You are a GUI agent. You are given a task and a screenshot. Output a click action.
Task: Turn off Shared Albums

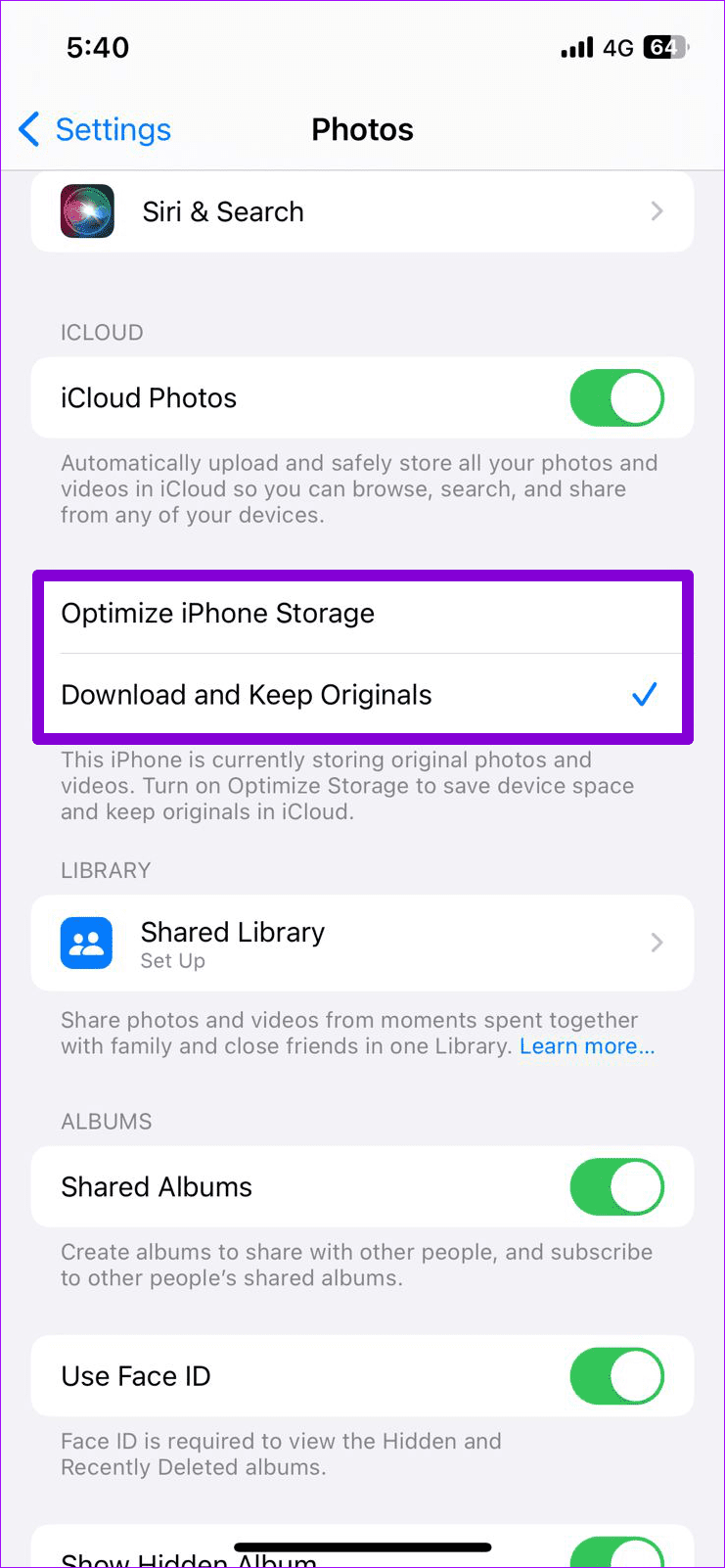[616, 1186]
